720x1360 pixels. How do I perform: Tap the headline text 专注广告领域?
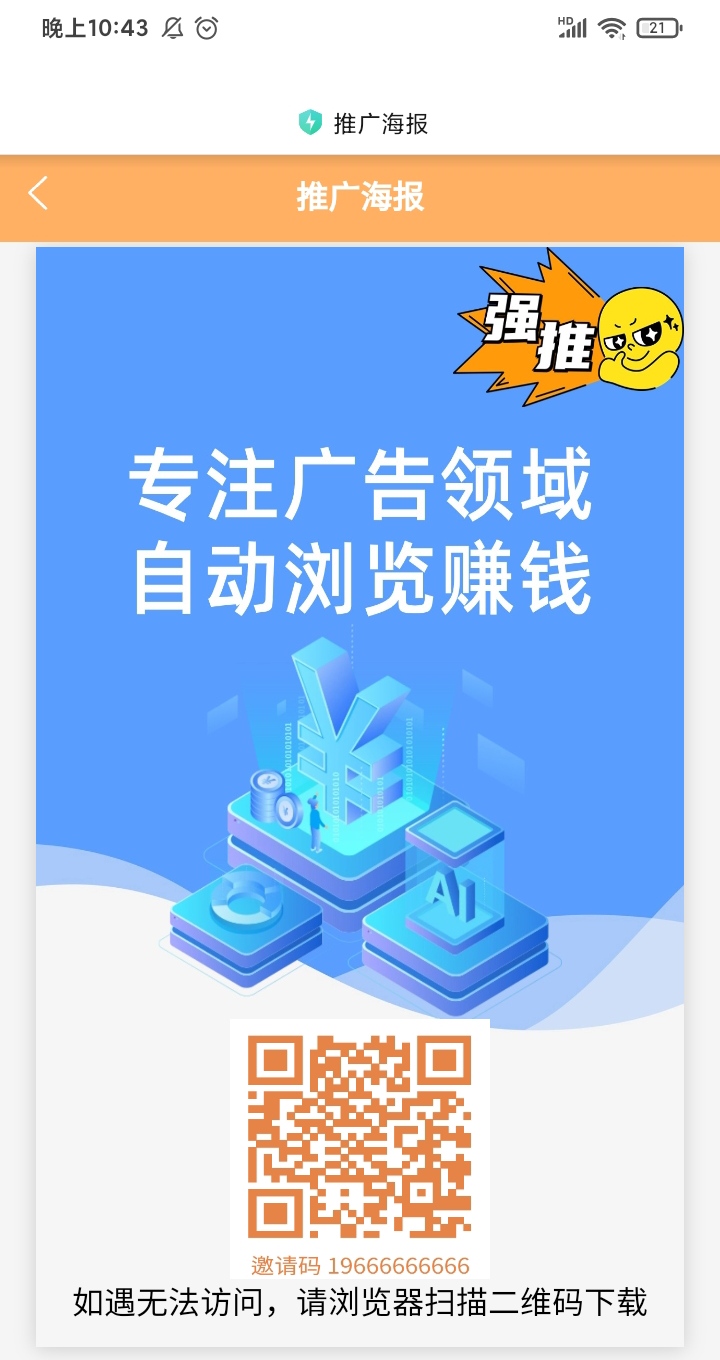(358, 488)
